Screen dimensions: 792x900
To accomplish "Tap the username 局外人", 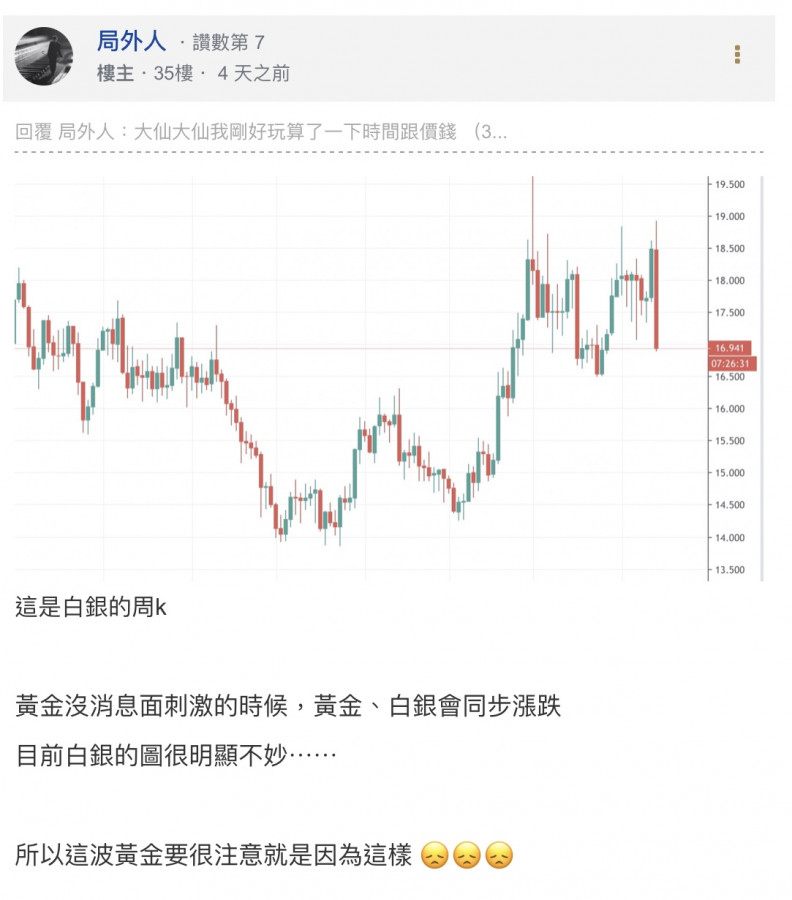I will pos(131,41).
